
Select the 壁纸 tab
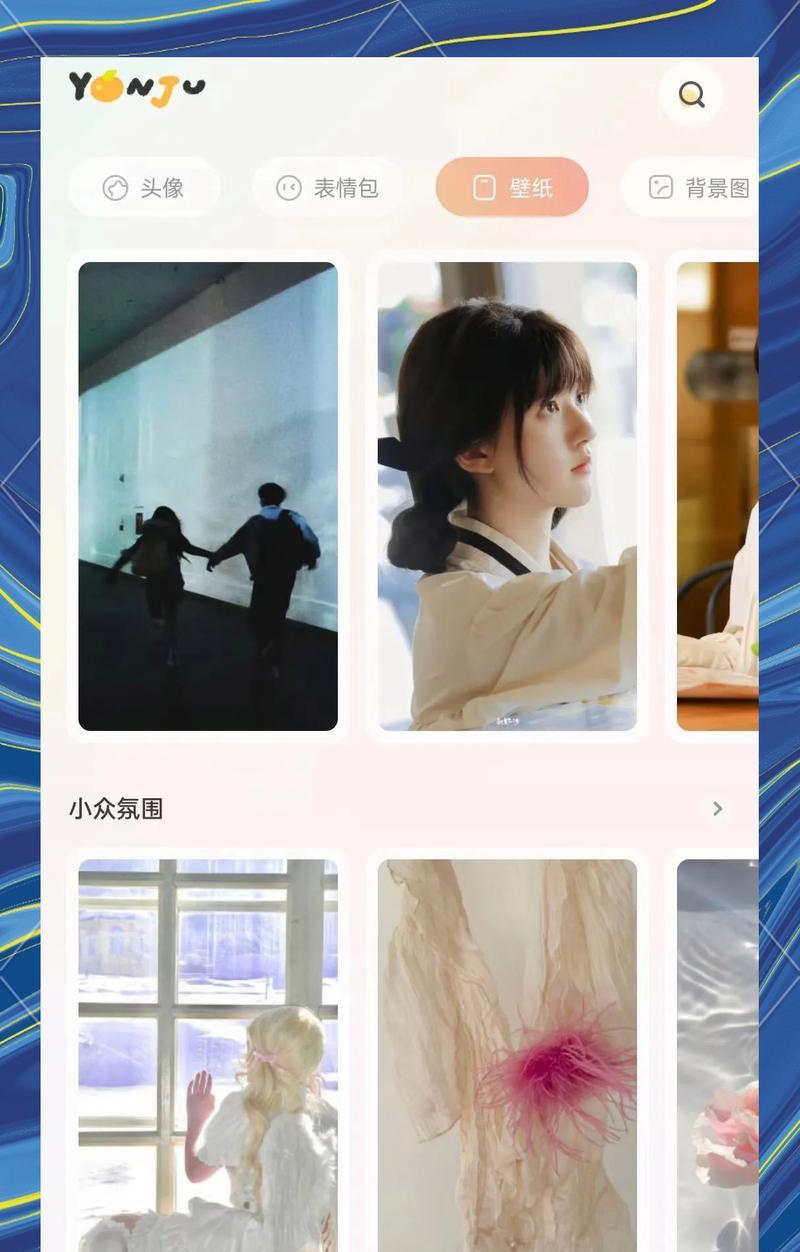(x=512, y=187)
